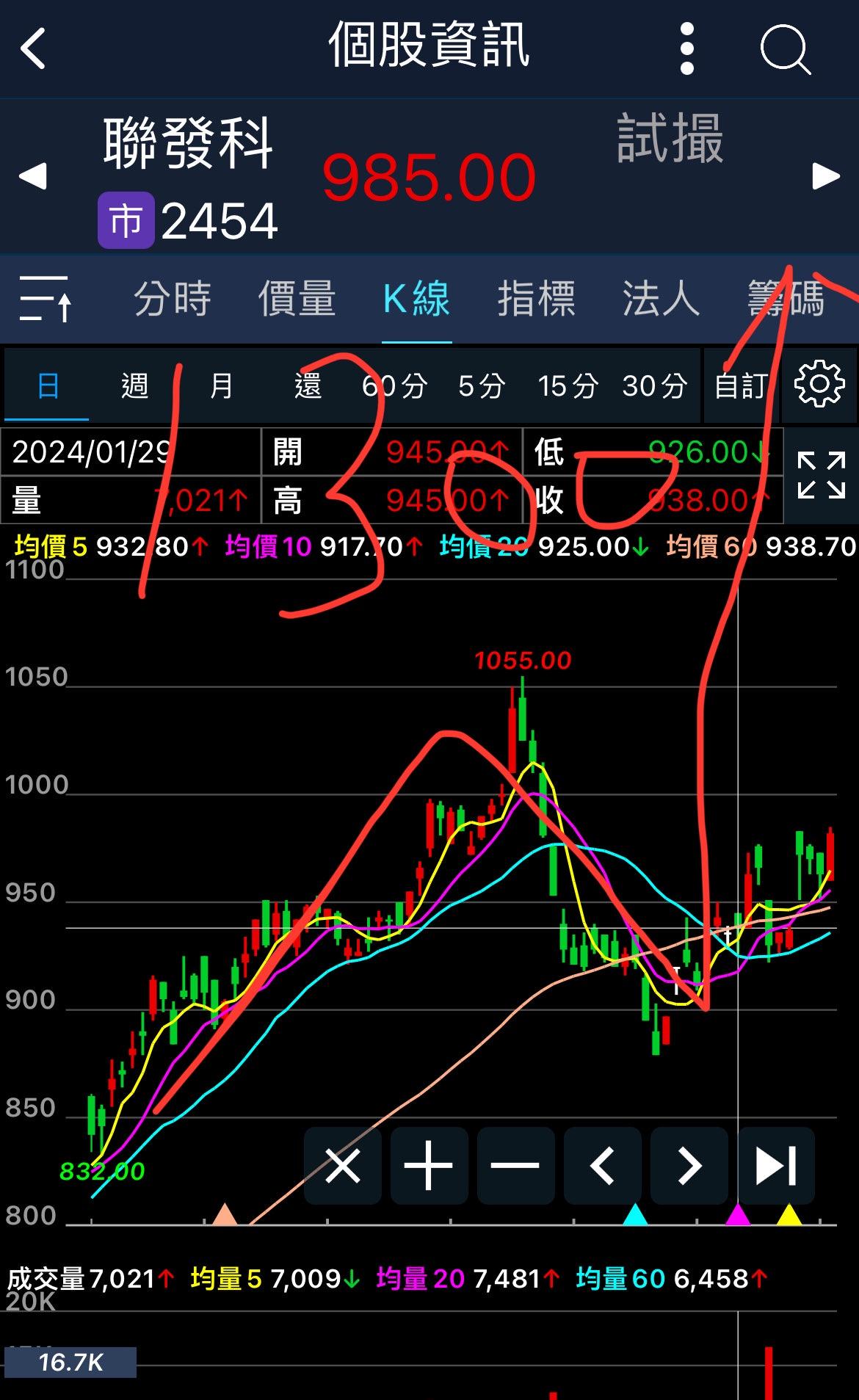Switch to the 法人 tab

[661, 299]
